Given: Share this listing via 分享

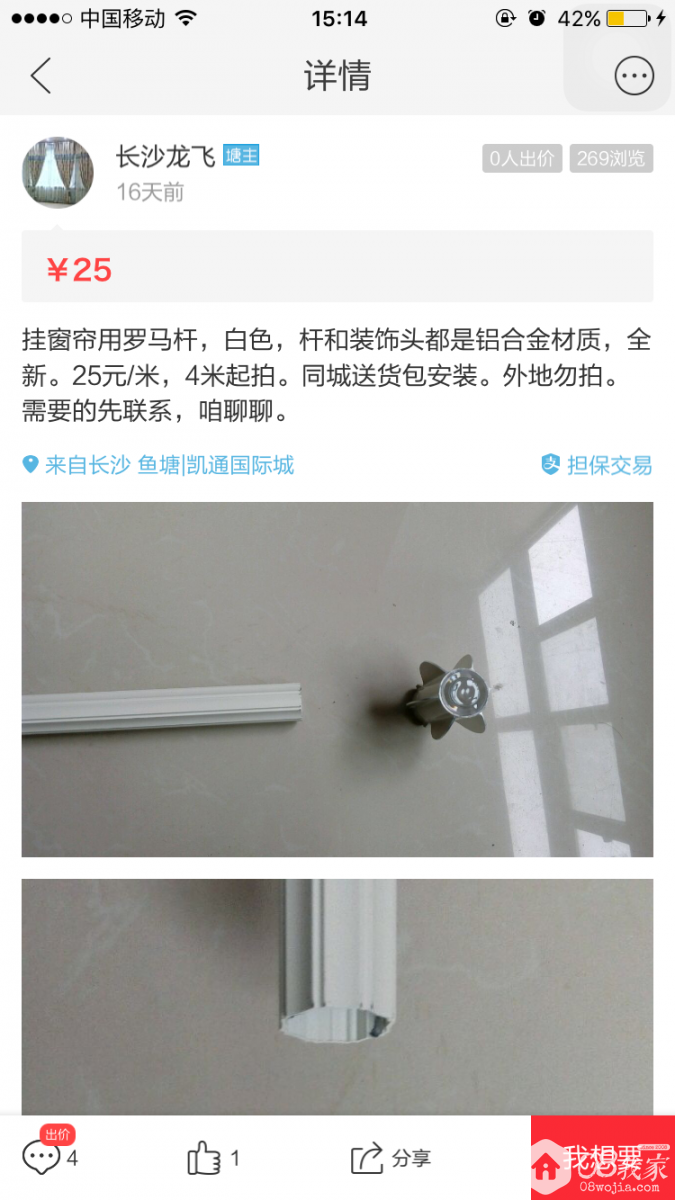Looking at the screenshot, I should coord(391,1159).
